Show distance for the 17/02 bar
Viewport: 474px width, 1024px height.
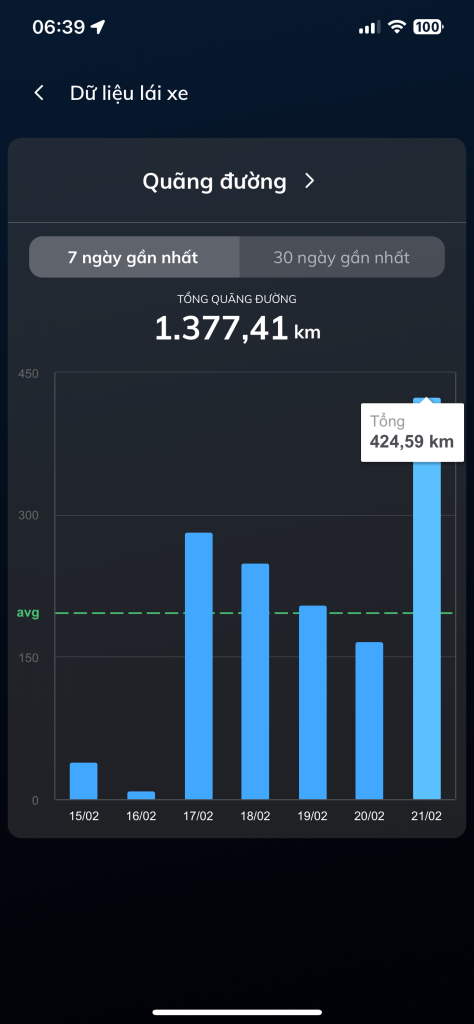(x=198, y=666)
